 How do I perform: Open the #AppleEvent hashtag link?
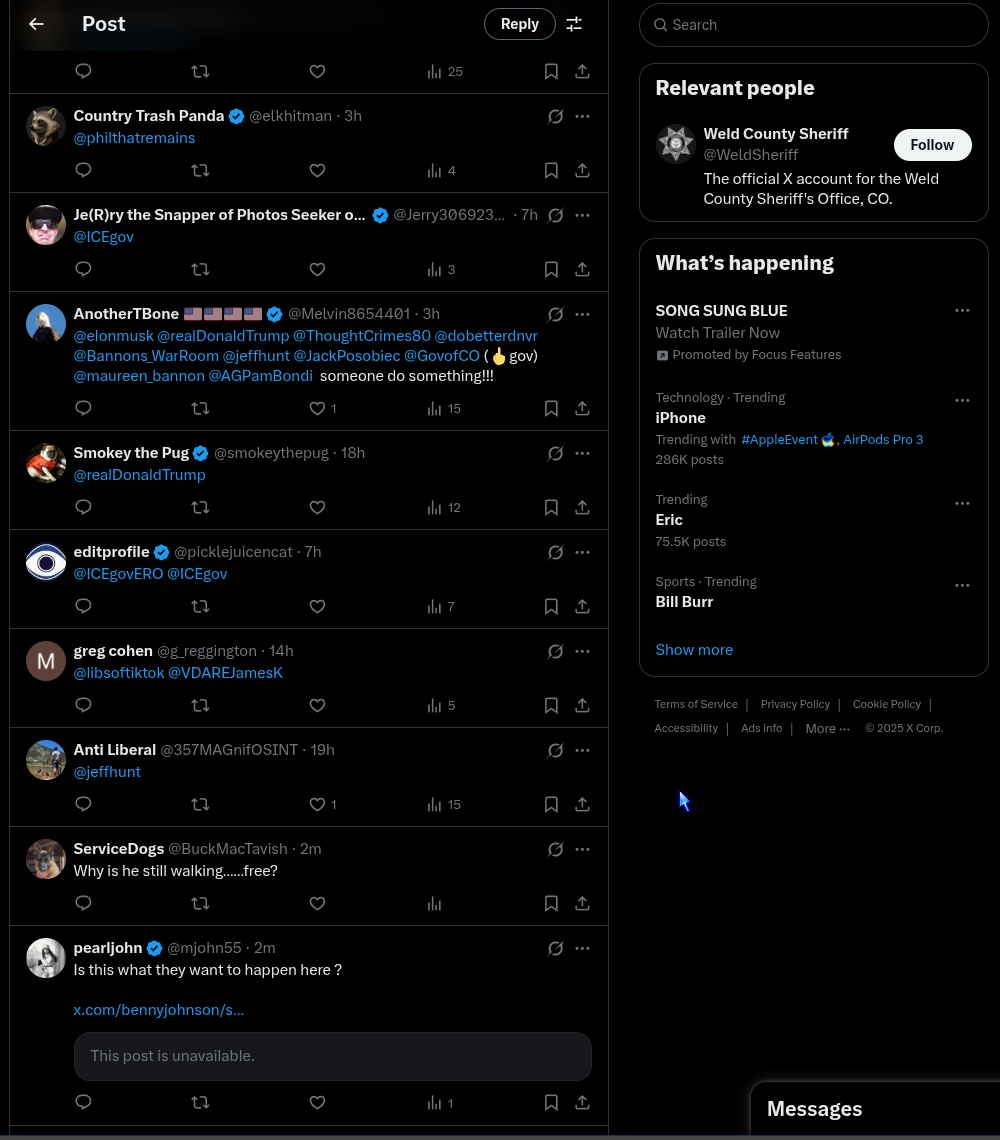[779, 439]
